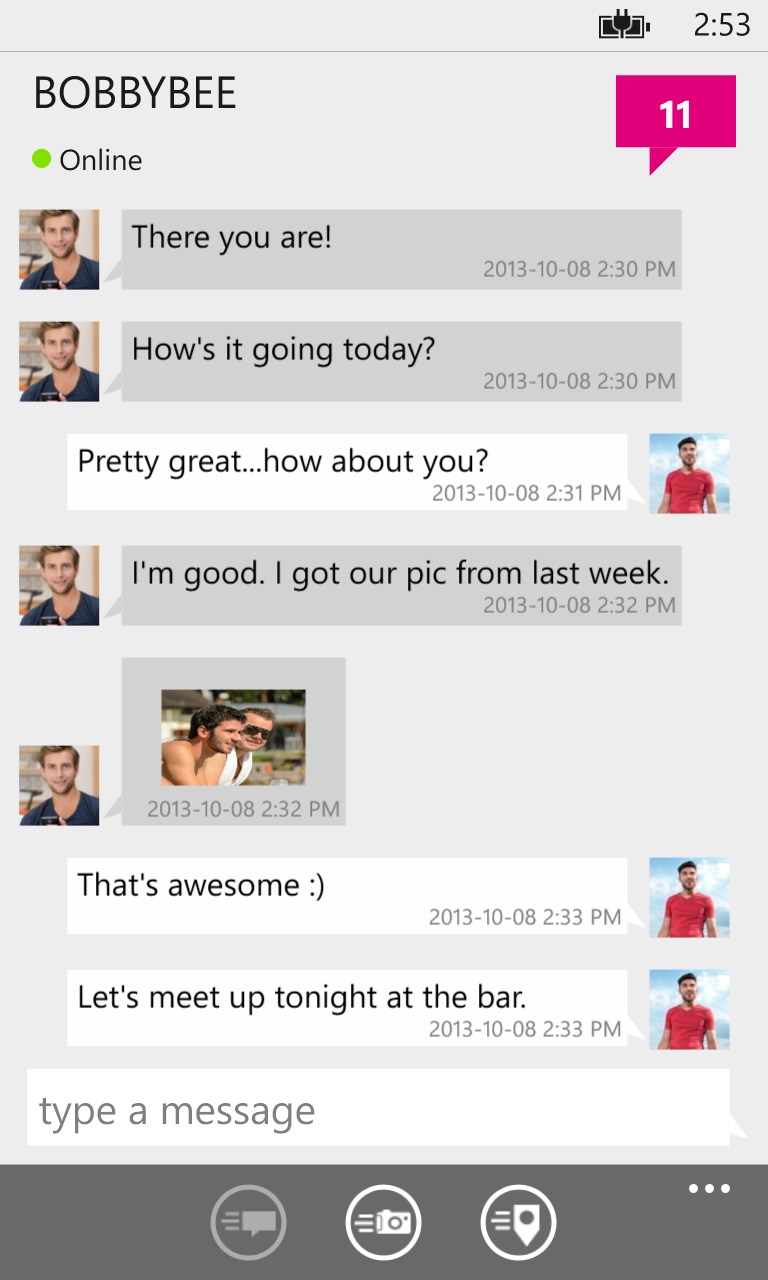Tap the send message speech-bubble icon
The width and height of the screenshot is (768, 1280).
(x=248, y=1222)
